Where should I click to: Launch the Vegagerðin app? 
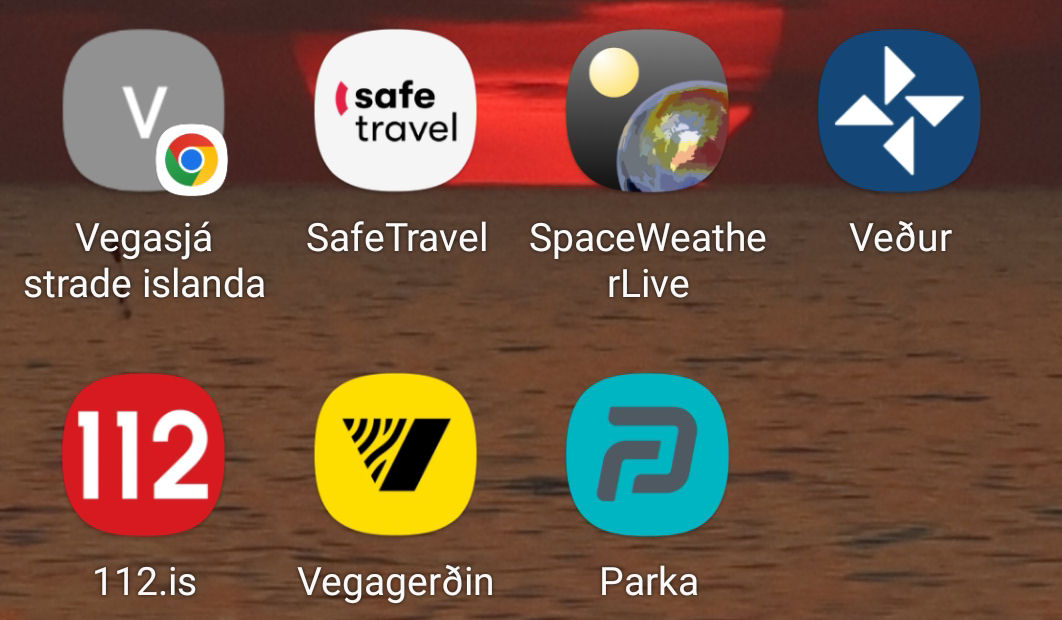click(x=396, y=455)
